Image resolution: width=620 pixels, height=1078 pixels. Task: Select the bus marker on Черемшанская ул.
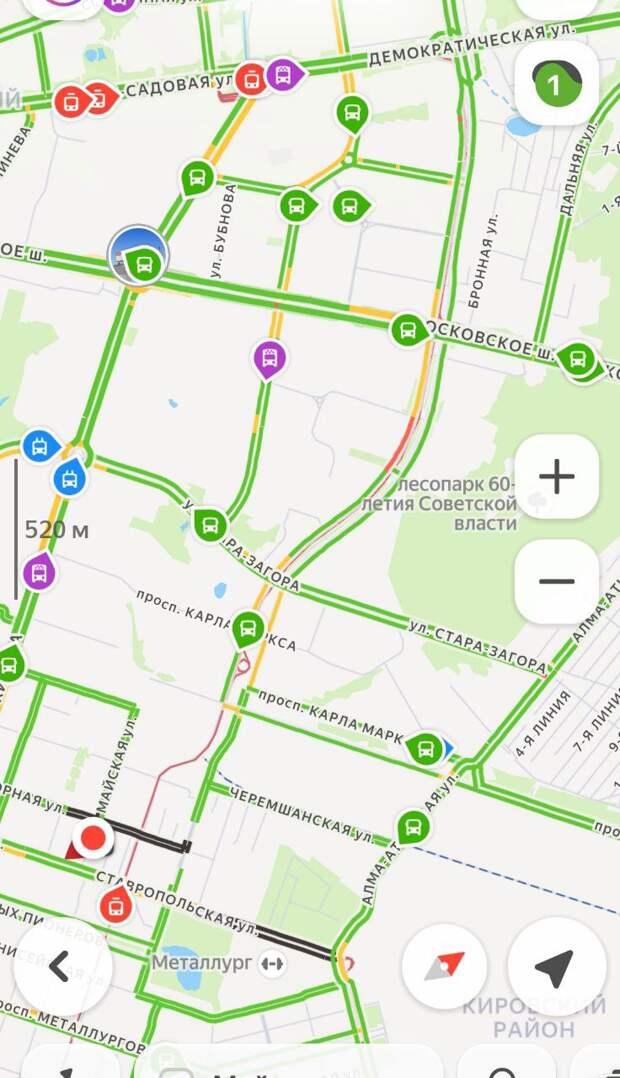[413, 827]
